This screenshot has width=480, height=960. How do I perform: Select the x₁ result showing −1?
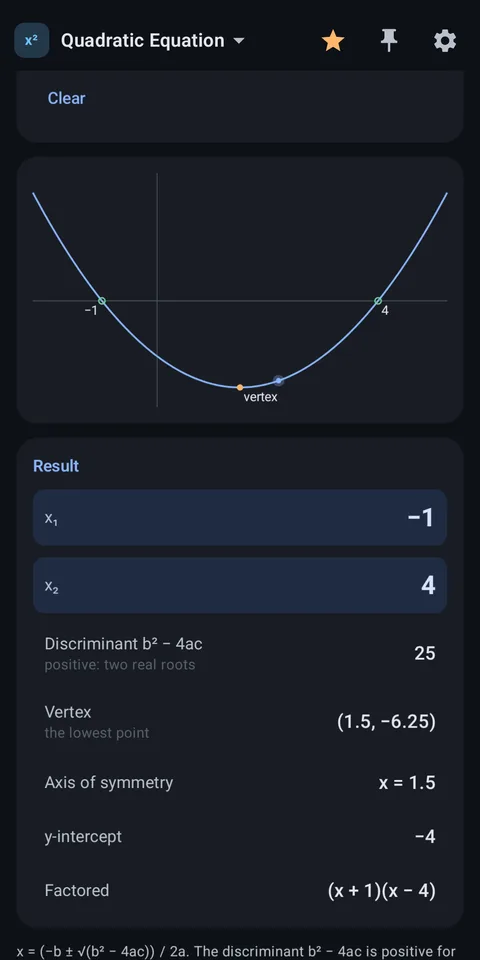tap(240, 517)
